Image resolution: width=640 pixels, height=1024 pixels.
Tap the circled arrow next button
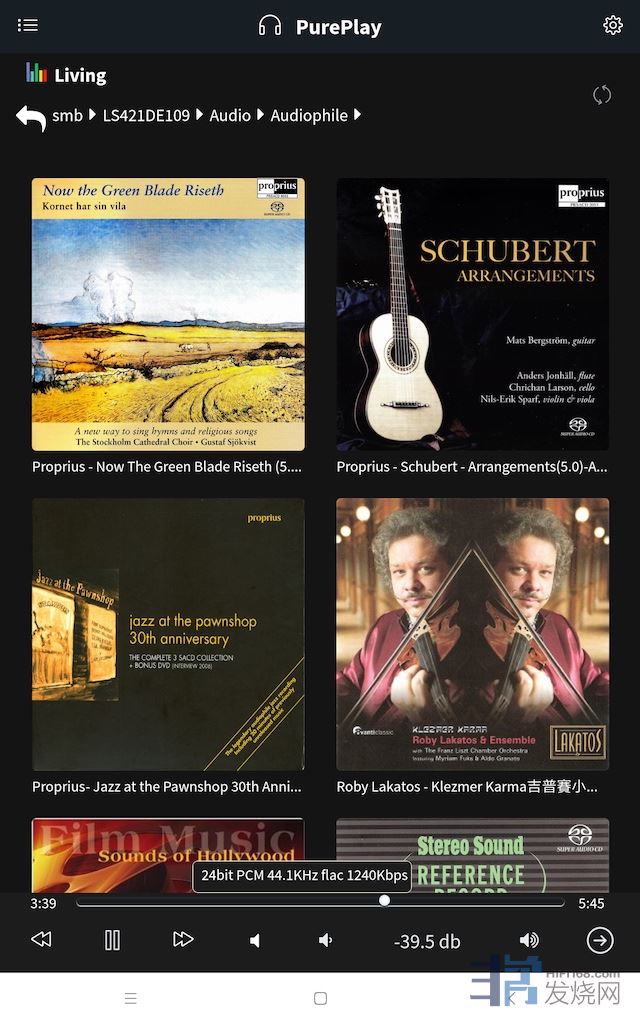point(600,940)
